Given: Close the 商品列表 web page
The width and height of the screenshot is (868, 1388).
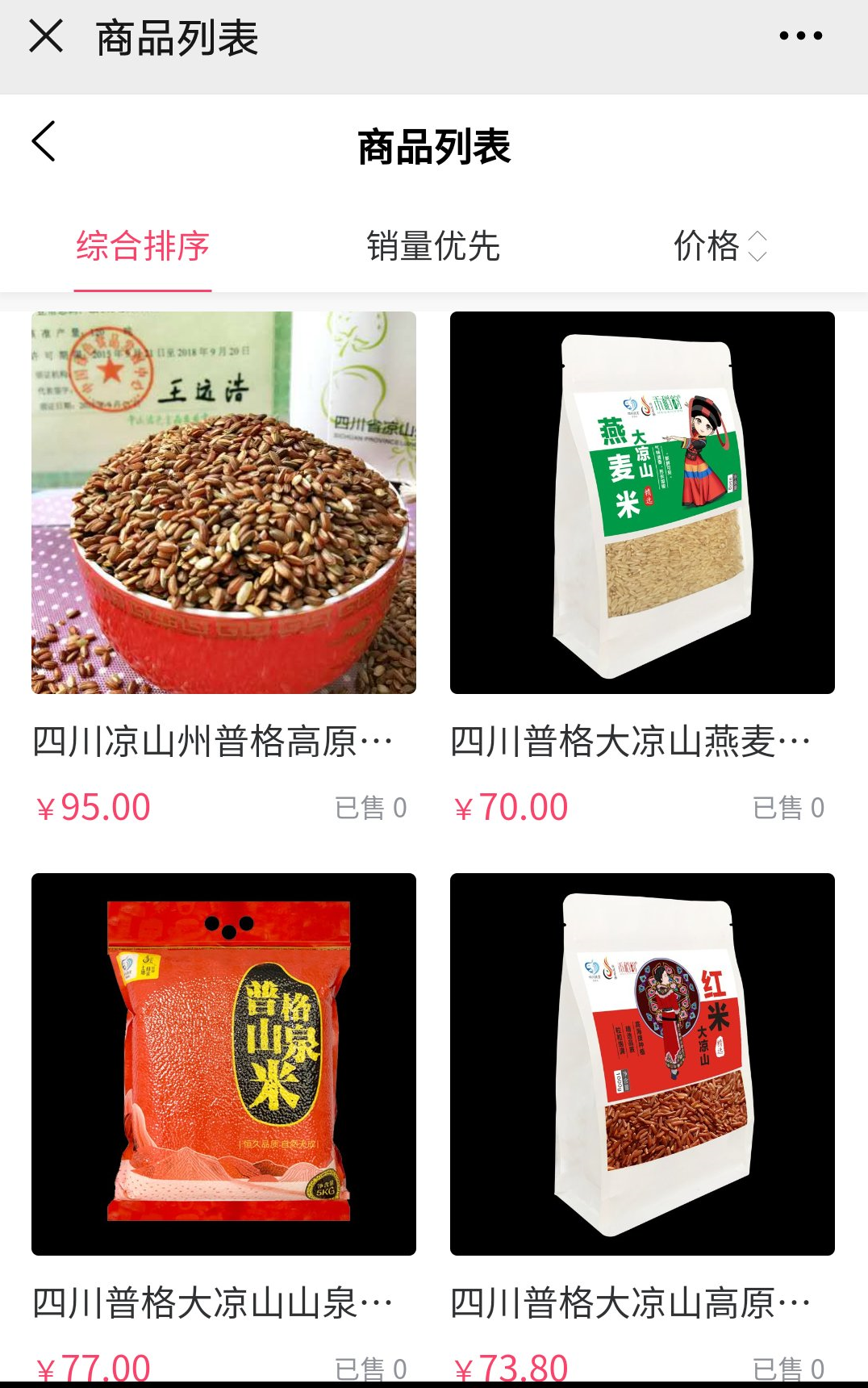Looking at the screenshot, I should tap(46, 36).
